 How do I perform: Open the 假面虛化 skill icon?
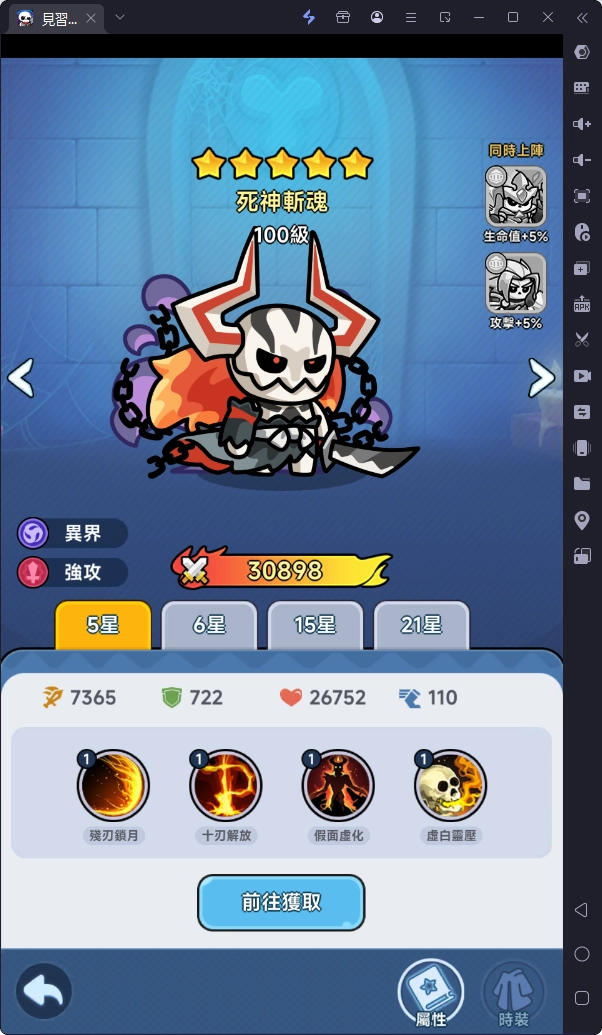pos(338,786)
